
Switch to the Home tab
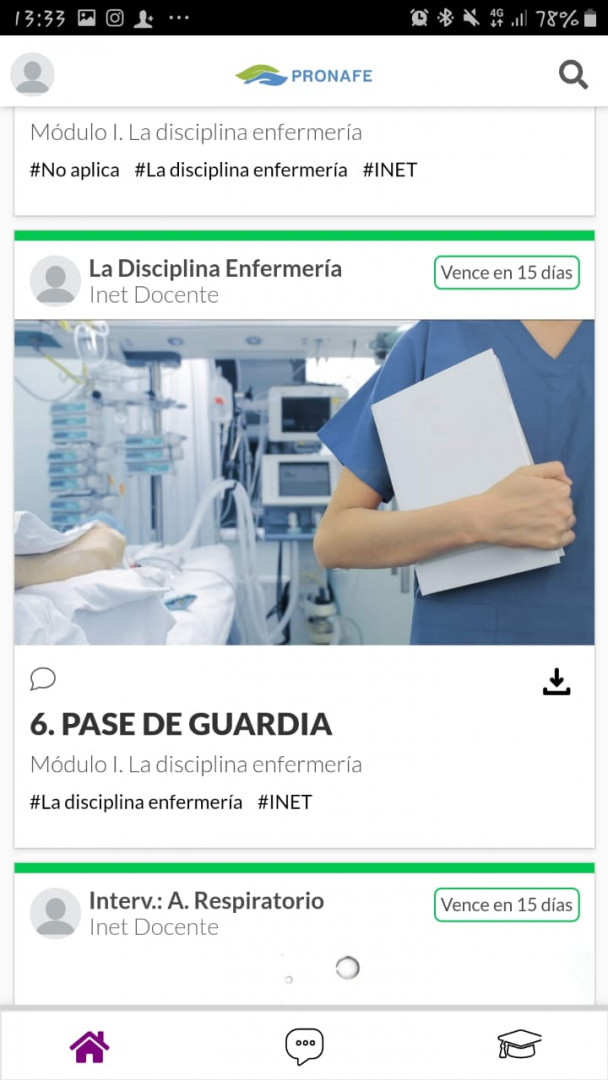[89, 1046]
